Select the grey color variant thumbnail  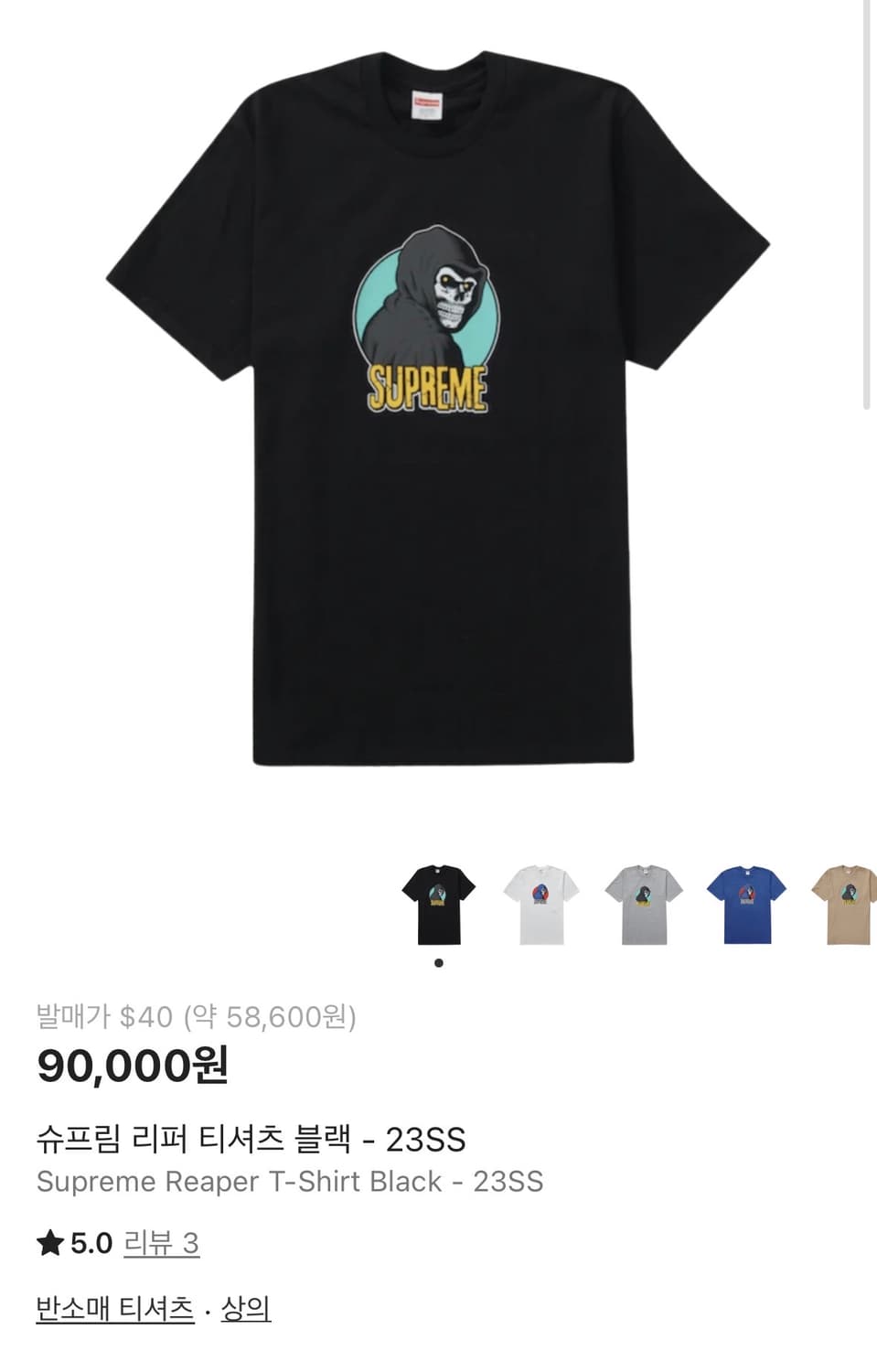644,905
